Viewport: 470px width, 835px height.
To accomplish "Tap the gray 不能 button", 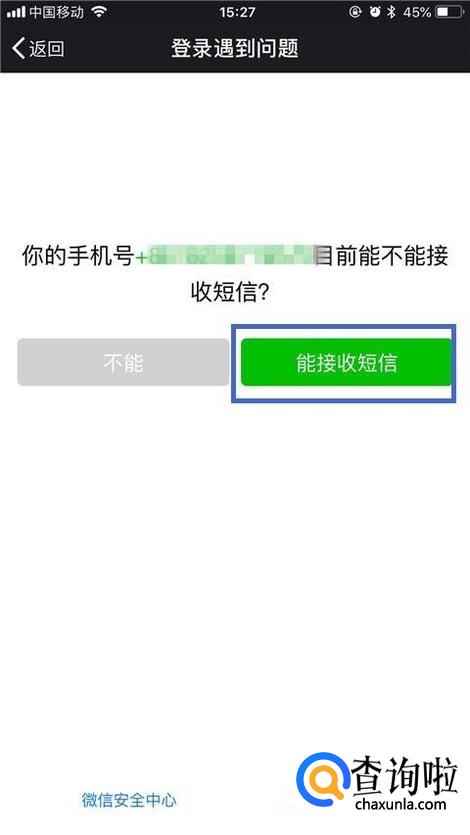I will click(123, 363).
